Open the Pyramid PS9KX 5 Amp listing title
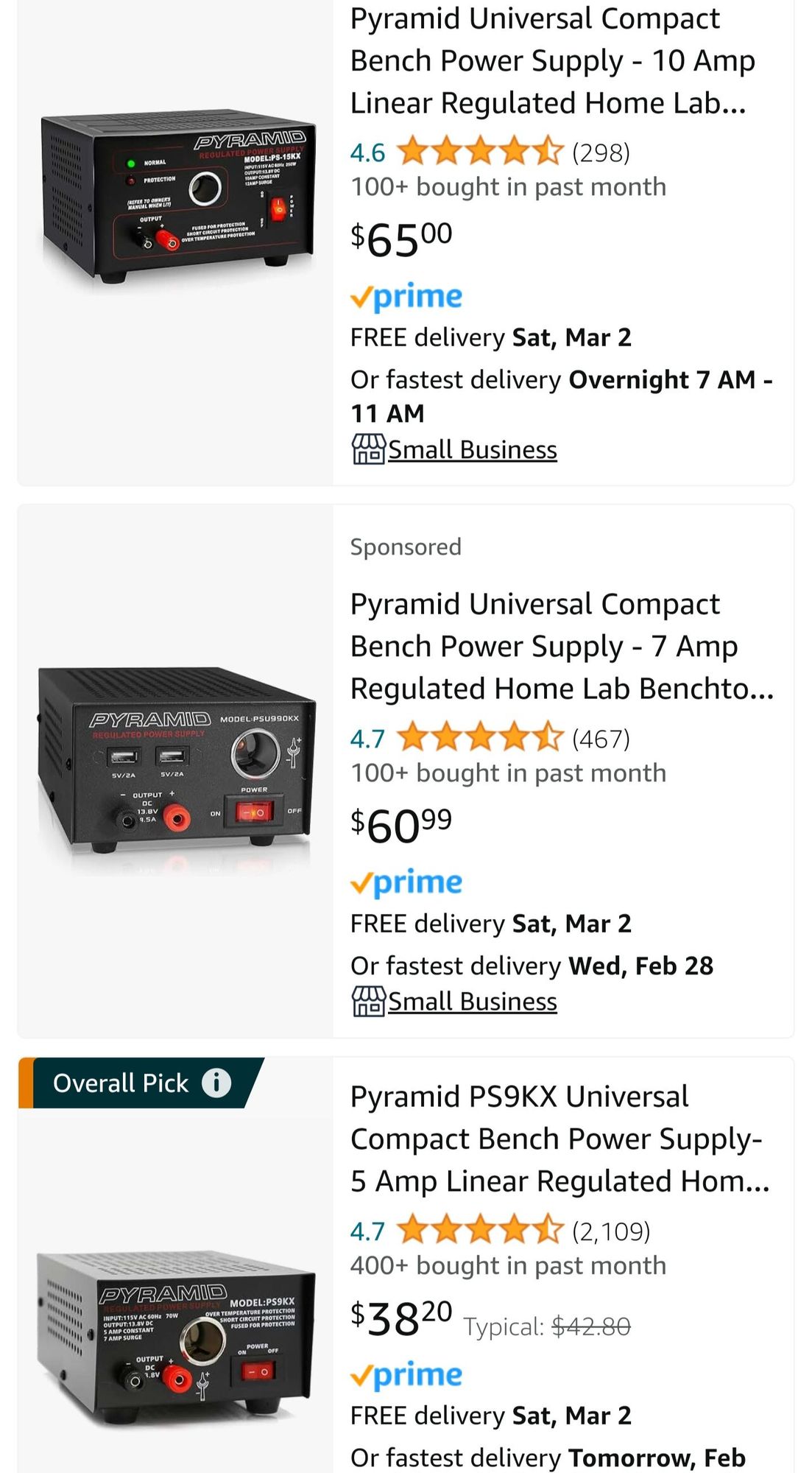 click(x=559, y=1139)
